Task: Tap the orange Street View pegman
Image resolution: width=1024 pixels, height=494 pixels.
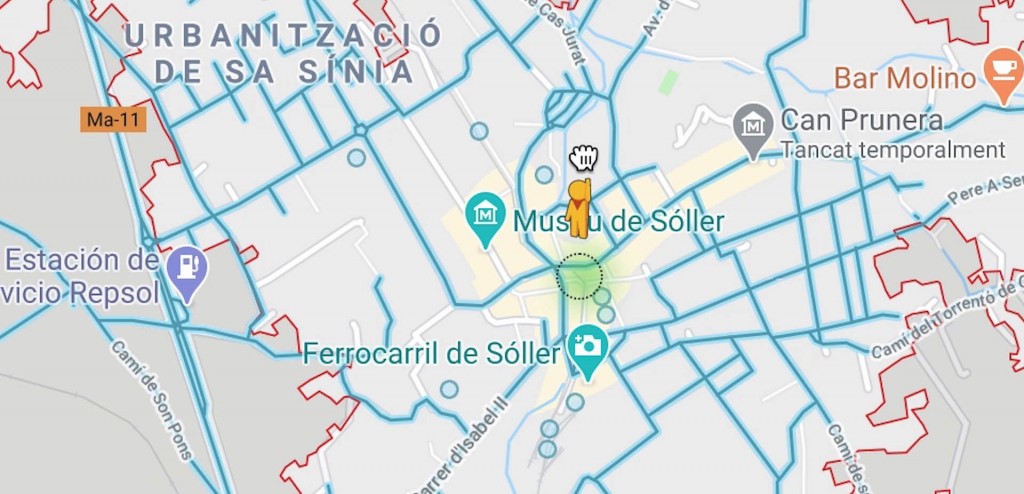Action: (578, 207)
